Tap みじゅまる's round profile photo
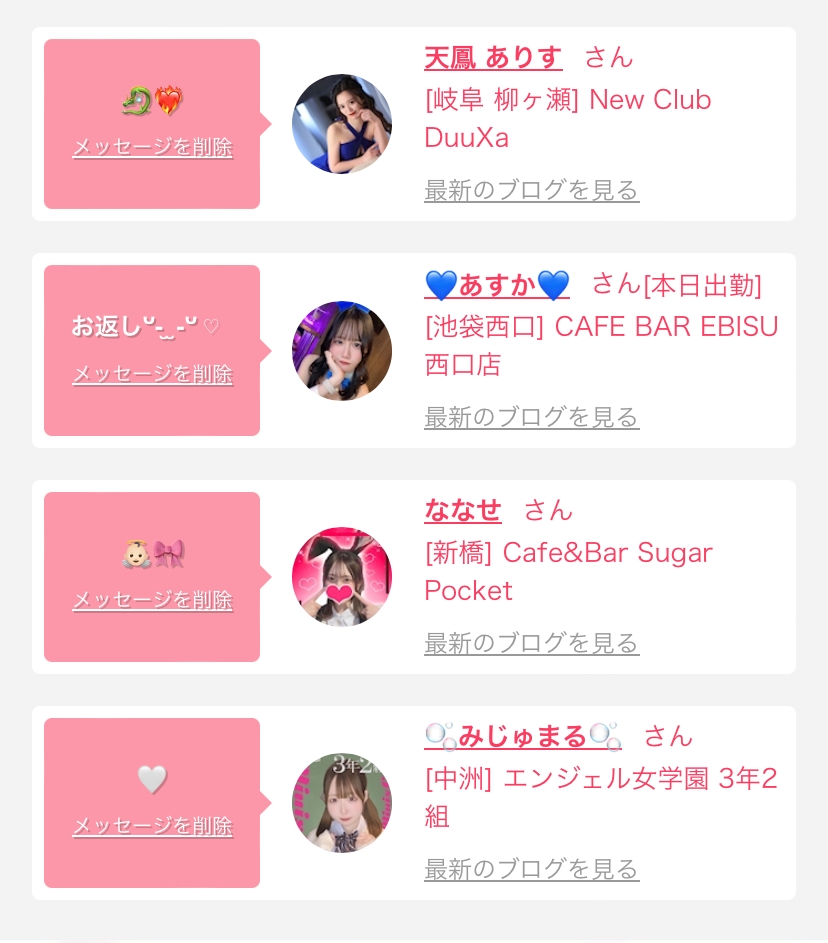The image size is (828, 943). [342, 803]
